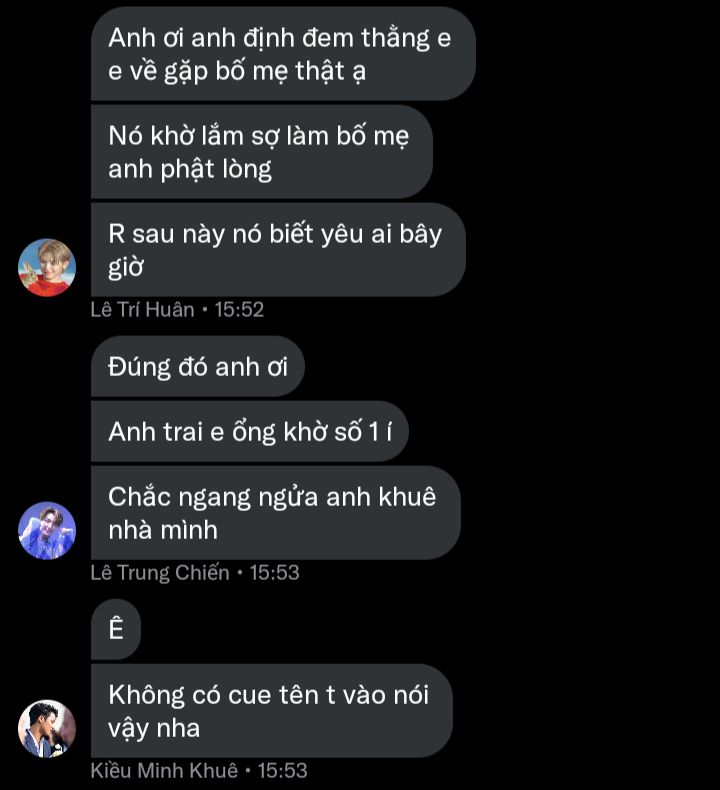
Task: Open Kiều Minh Khuê's profile avatar
Action: click(47, 728)
